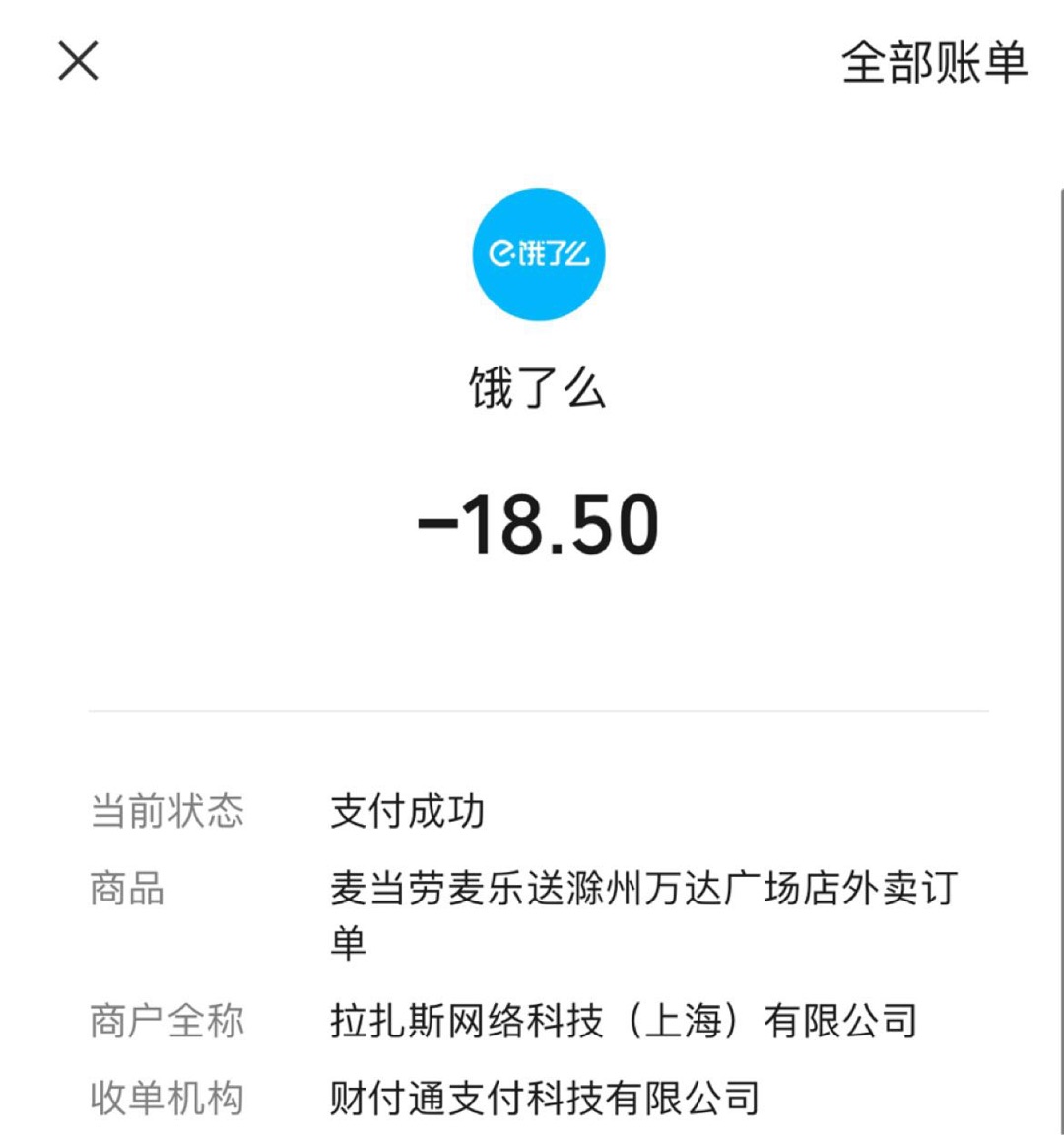Open 全部账单 (all bills)
Screen dimensions: 1064x1135
(x=933, y=63)
